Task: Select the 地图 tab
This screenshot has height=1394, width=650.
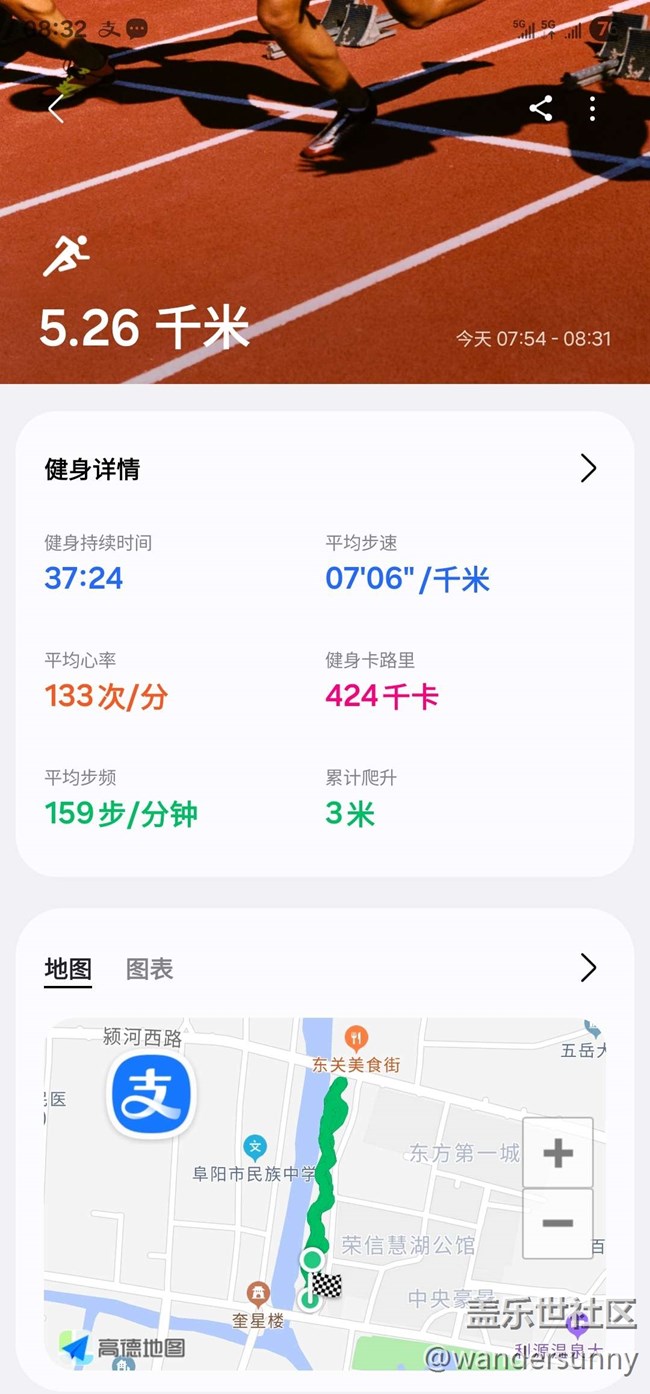Action: coord(68,968)
